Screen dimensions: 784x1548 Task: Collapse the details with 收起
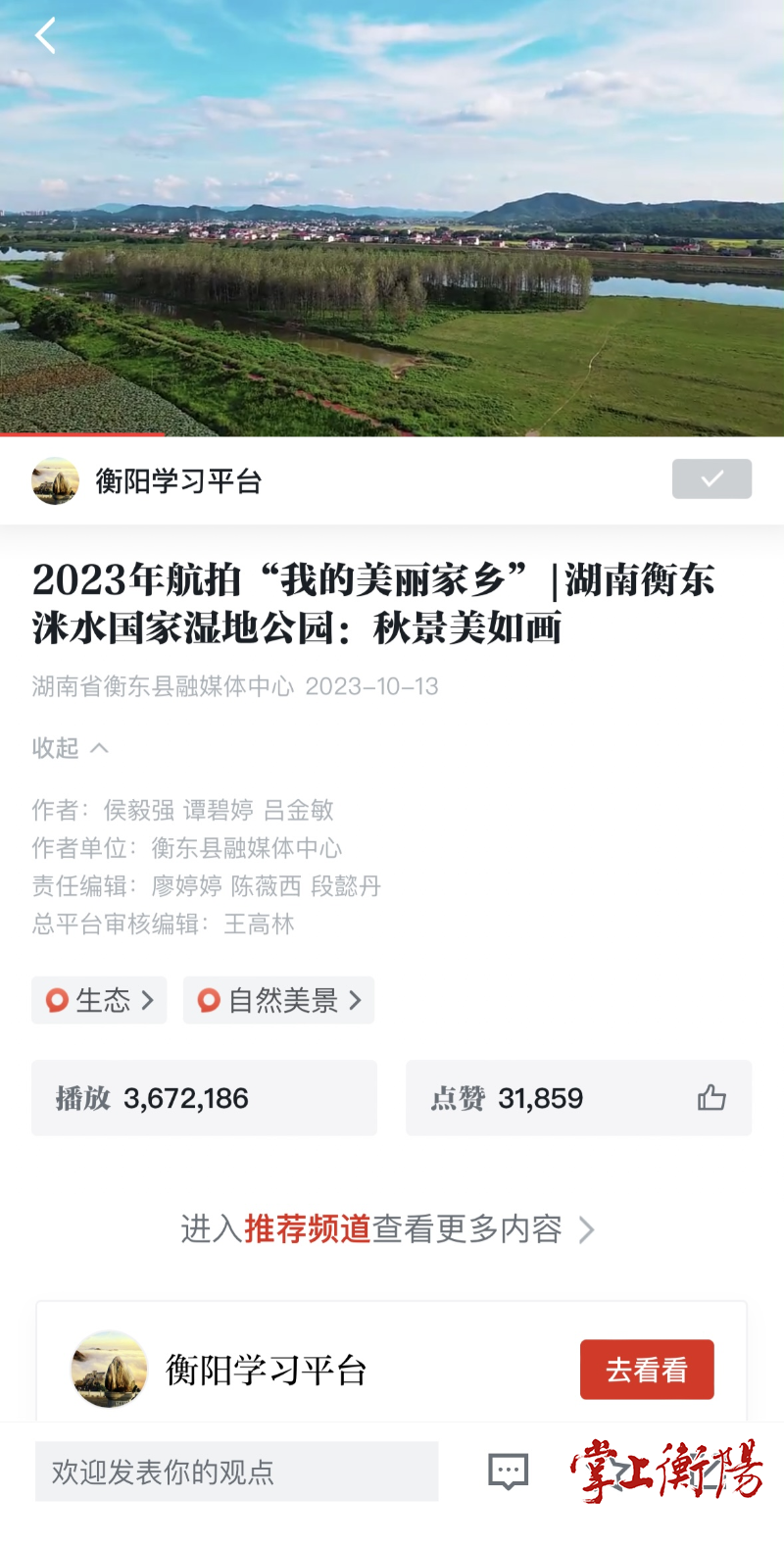tap(70, 748)
